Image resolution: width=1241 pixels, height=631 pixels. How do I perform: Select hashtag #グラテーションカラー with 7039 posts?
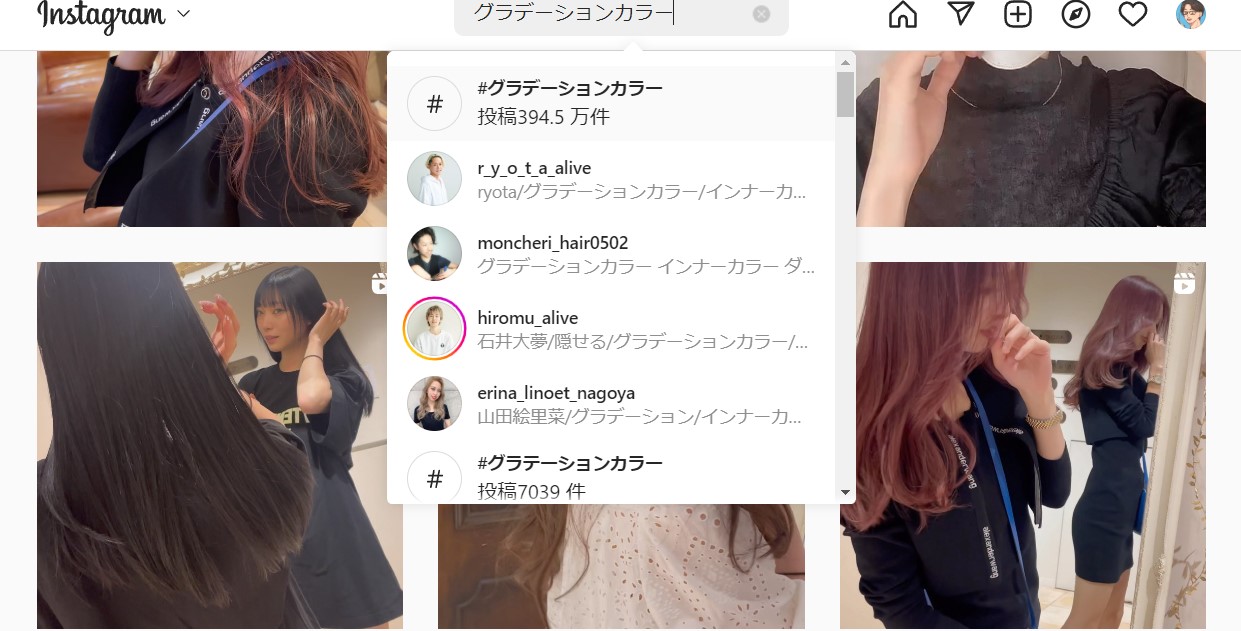tap(610, 476)
